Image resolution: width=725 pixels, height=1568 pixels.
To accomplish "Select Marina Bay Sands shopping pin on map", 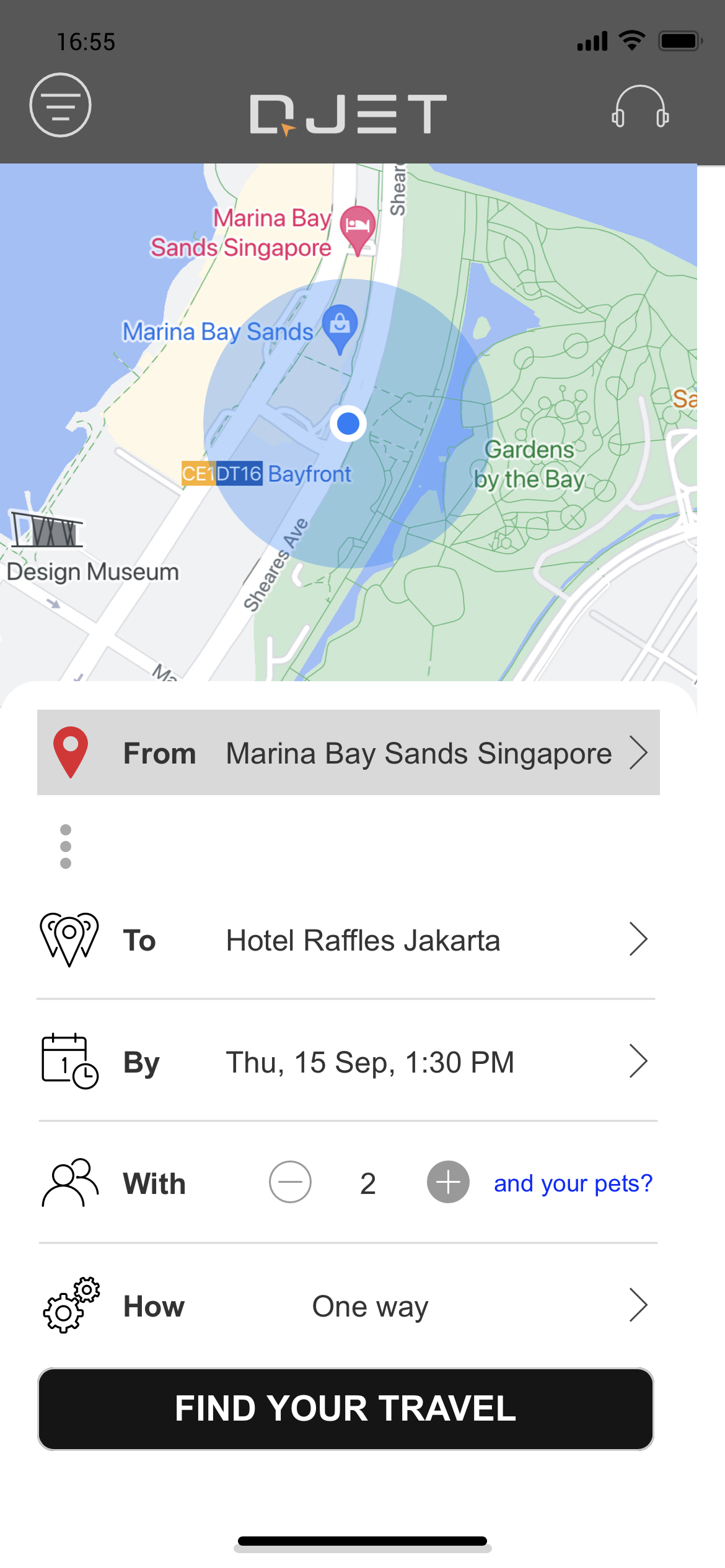I will 340,326.
